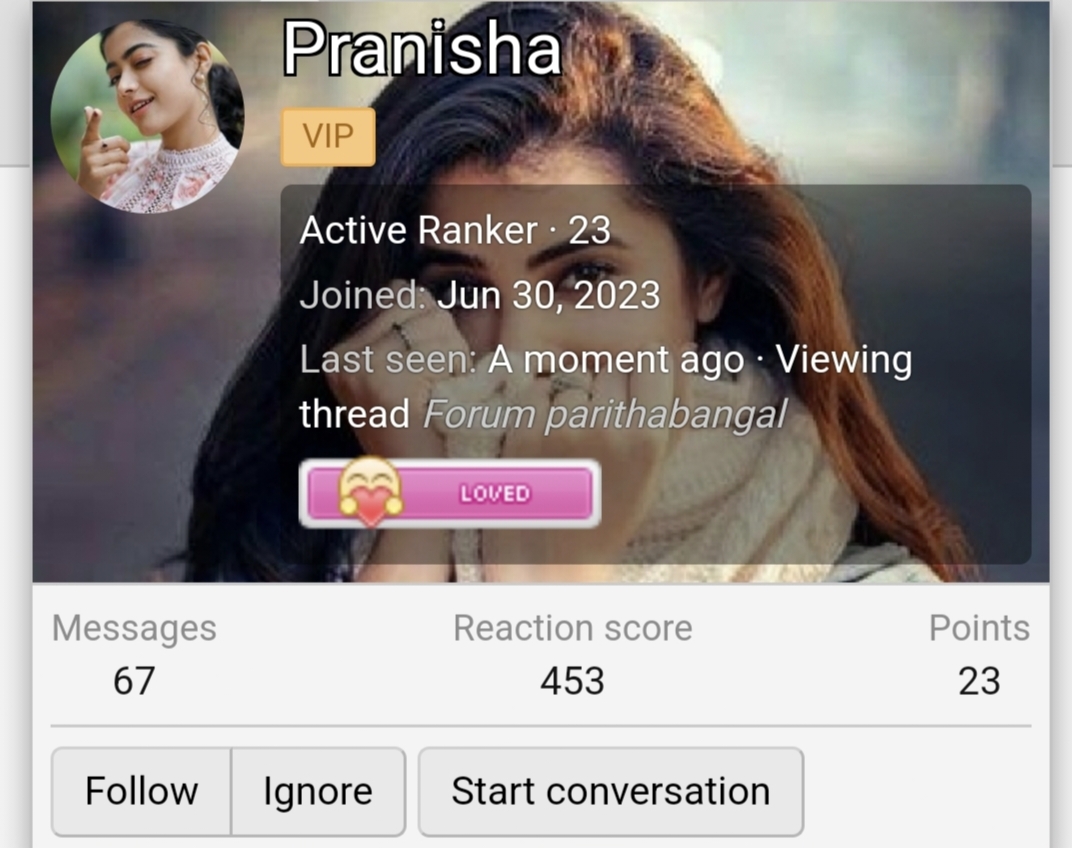Open Pranisha's profile avatar

coord(148,116)
